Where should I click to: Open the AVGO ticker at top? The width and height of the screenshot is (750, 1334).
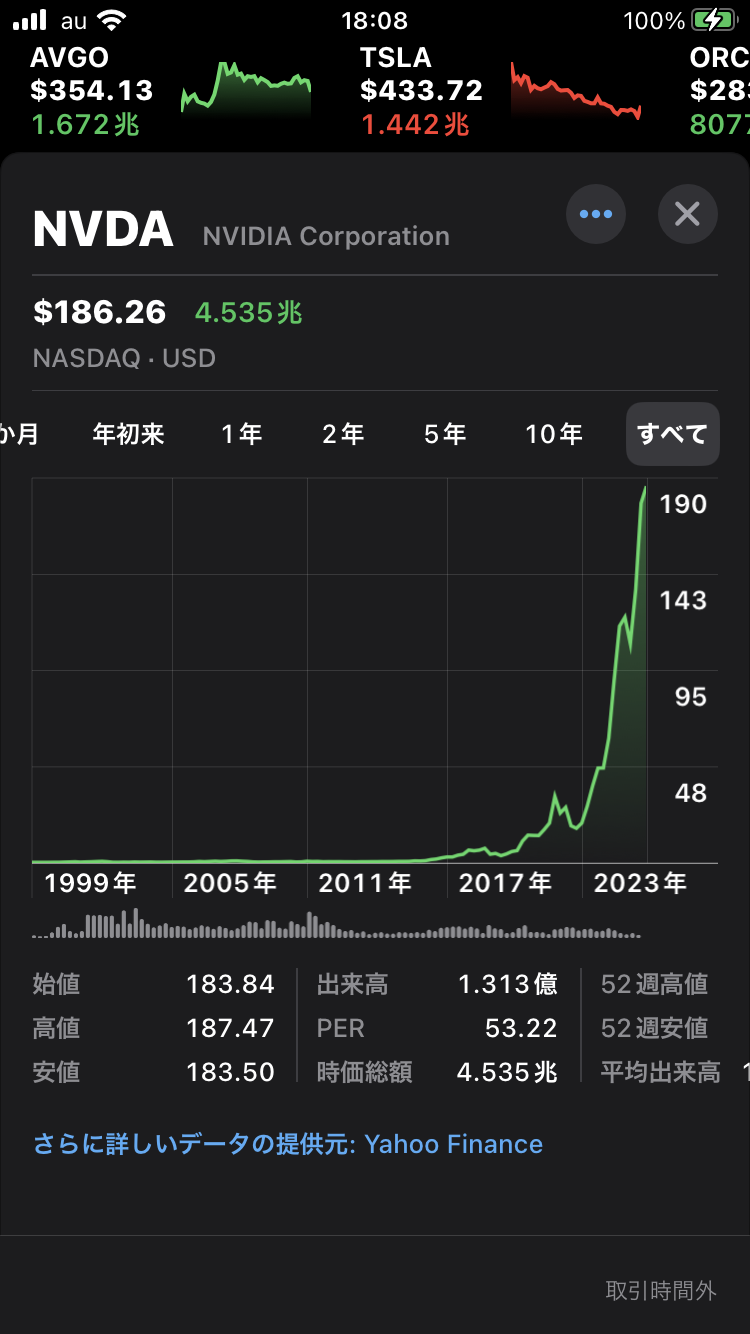(170, 92)
